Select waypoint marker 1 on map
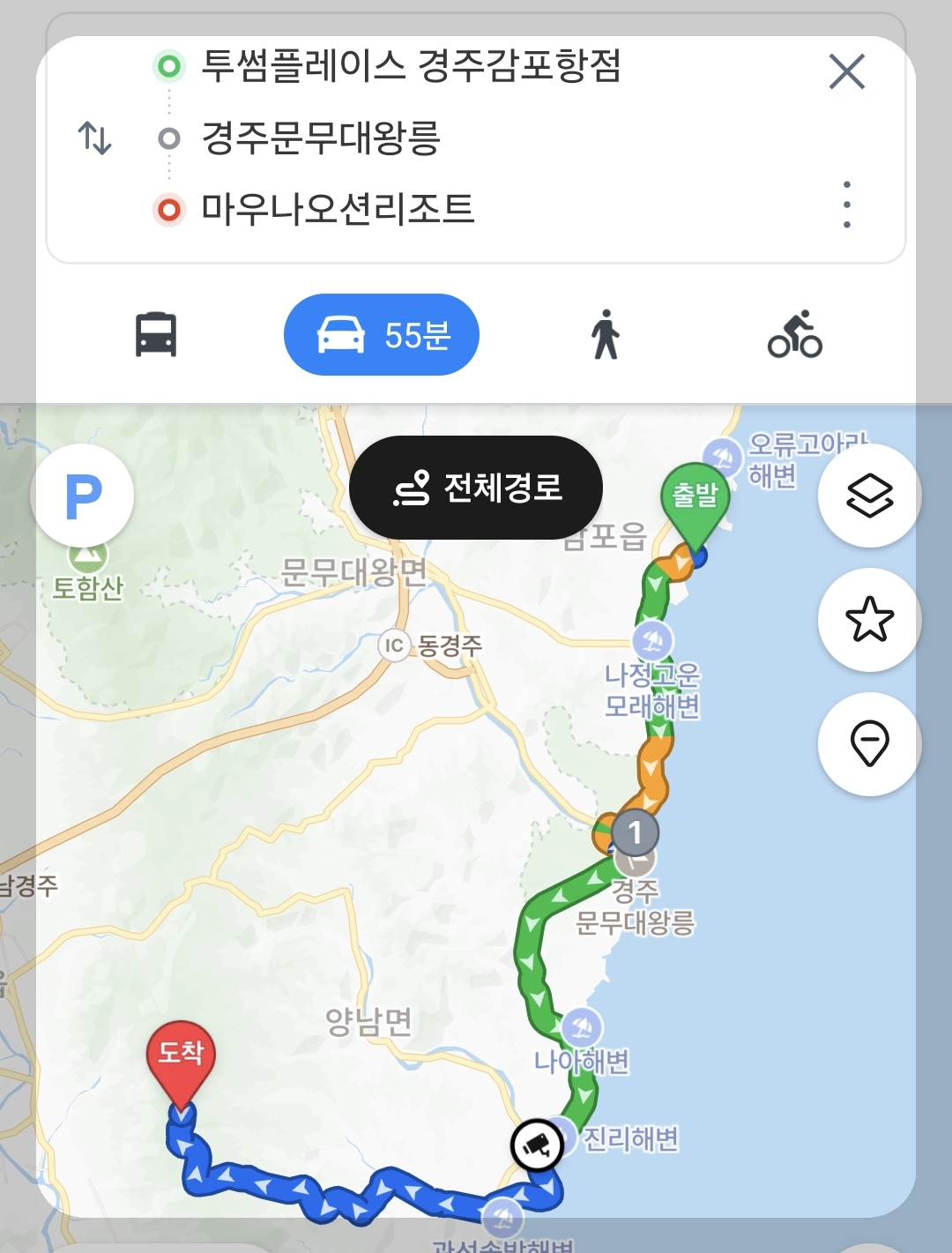952x1253 pixels. tap(635, 832)
